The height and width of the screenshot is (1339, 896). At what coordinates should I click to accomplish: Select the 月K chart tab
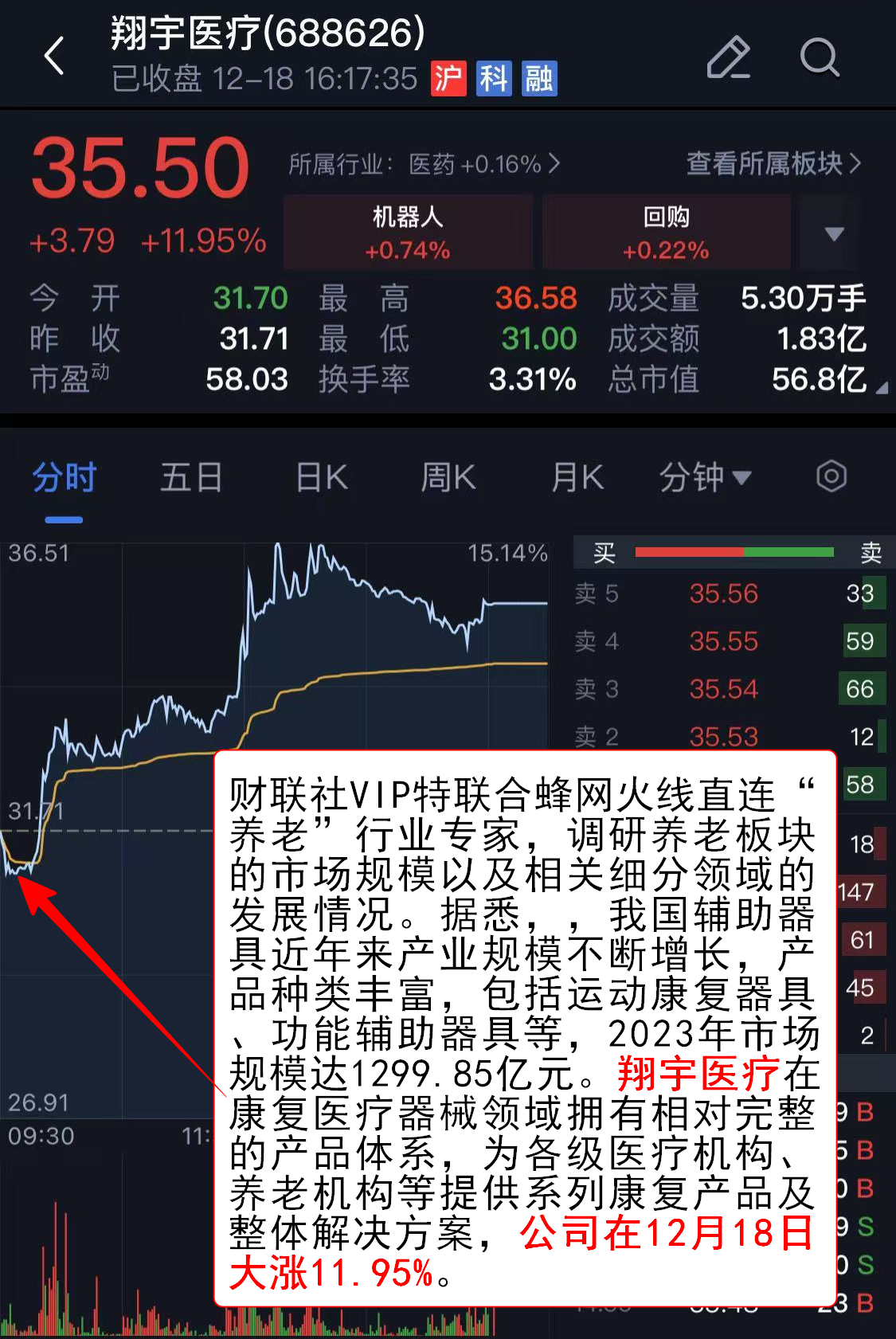(577, 478)
